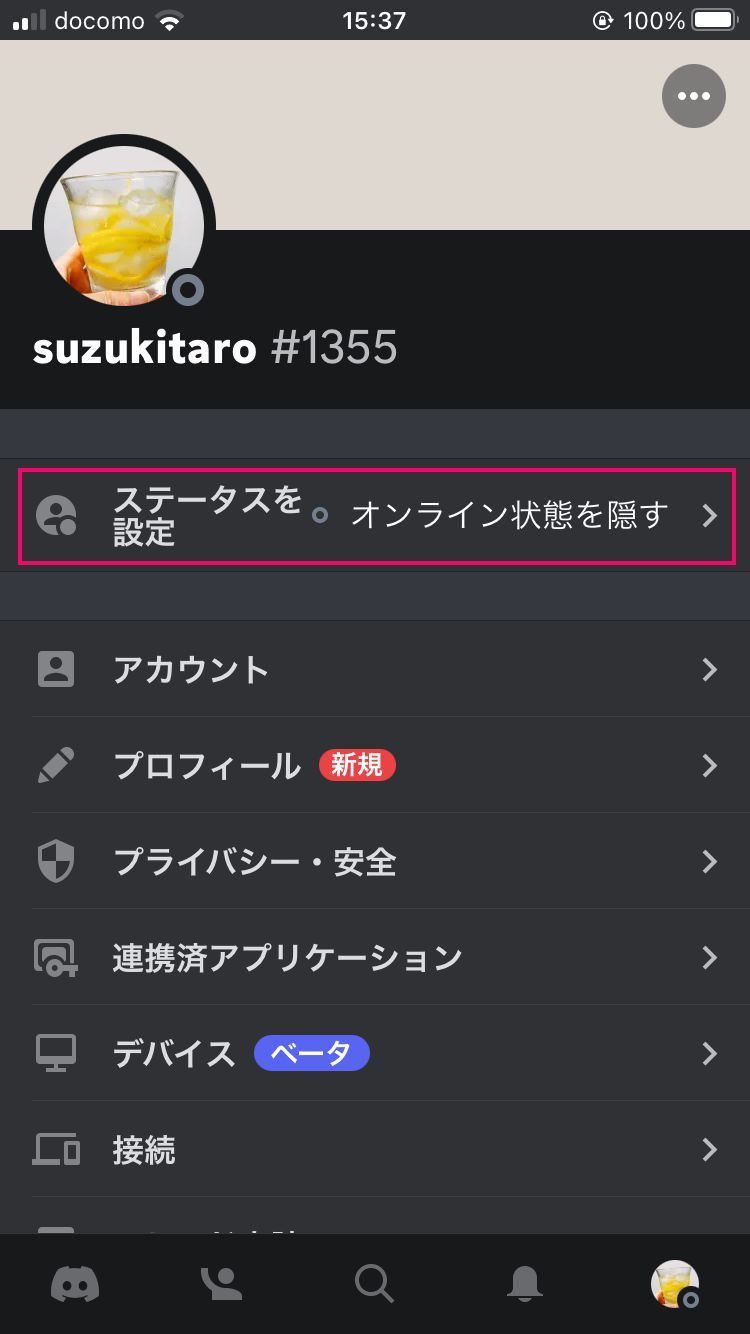Screen dimensions: 750x1334
Task: Open the three-dot overflow menu
Action: tap(693, 96)
